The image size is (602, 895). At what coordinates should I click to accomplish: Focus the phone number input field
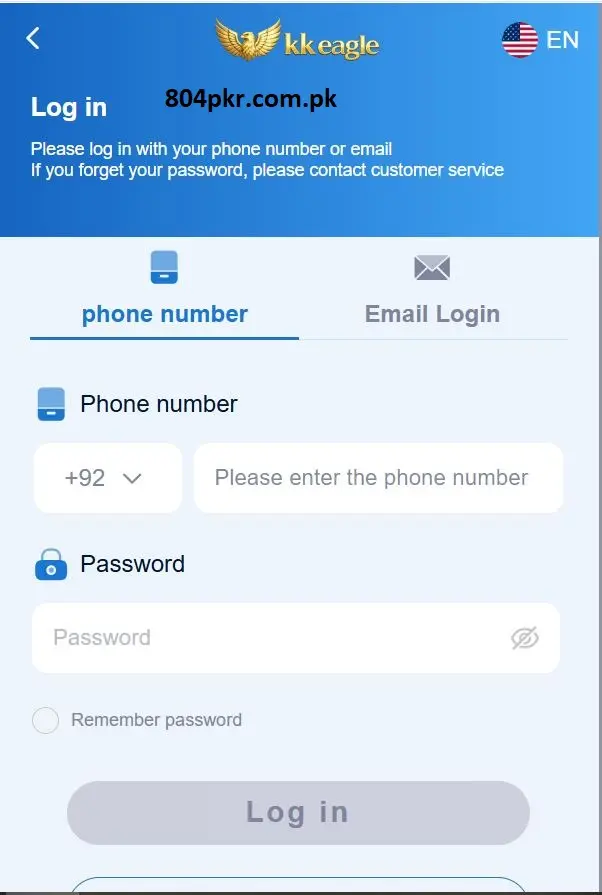(378, 478)
